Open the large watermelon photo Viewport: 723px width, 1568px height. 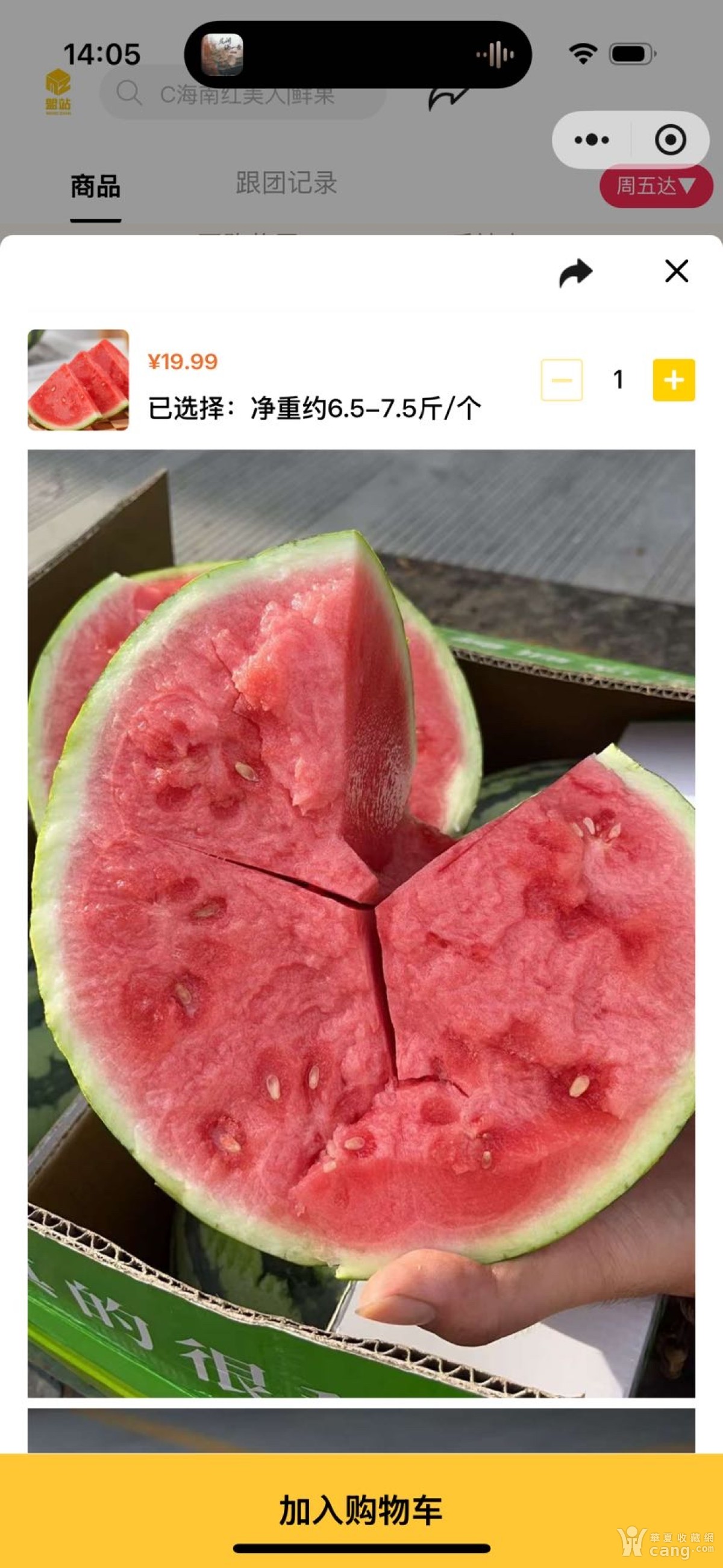click(x=361, y=923)
